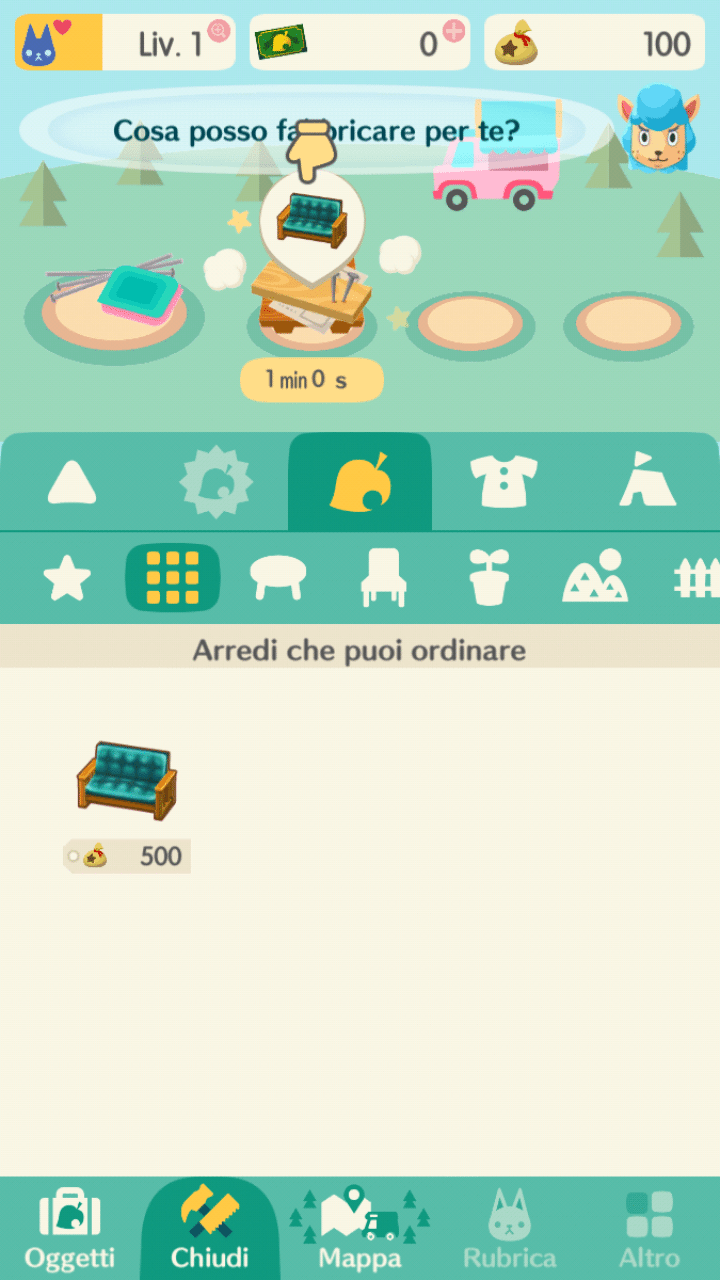Select the teal sofa priced 500
Image resolution: width=720 pixels, height=1280 pixels.
point(127,782)
